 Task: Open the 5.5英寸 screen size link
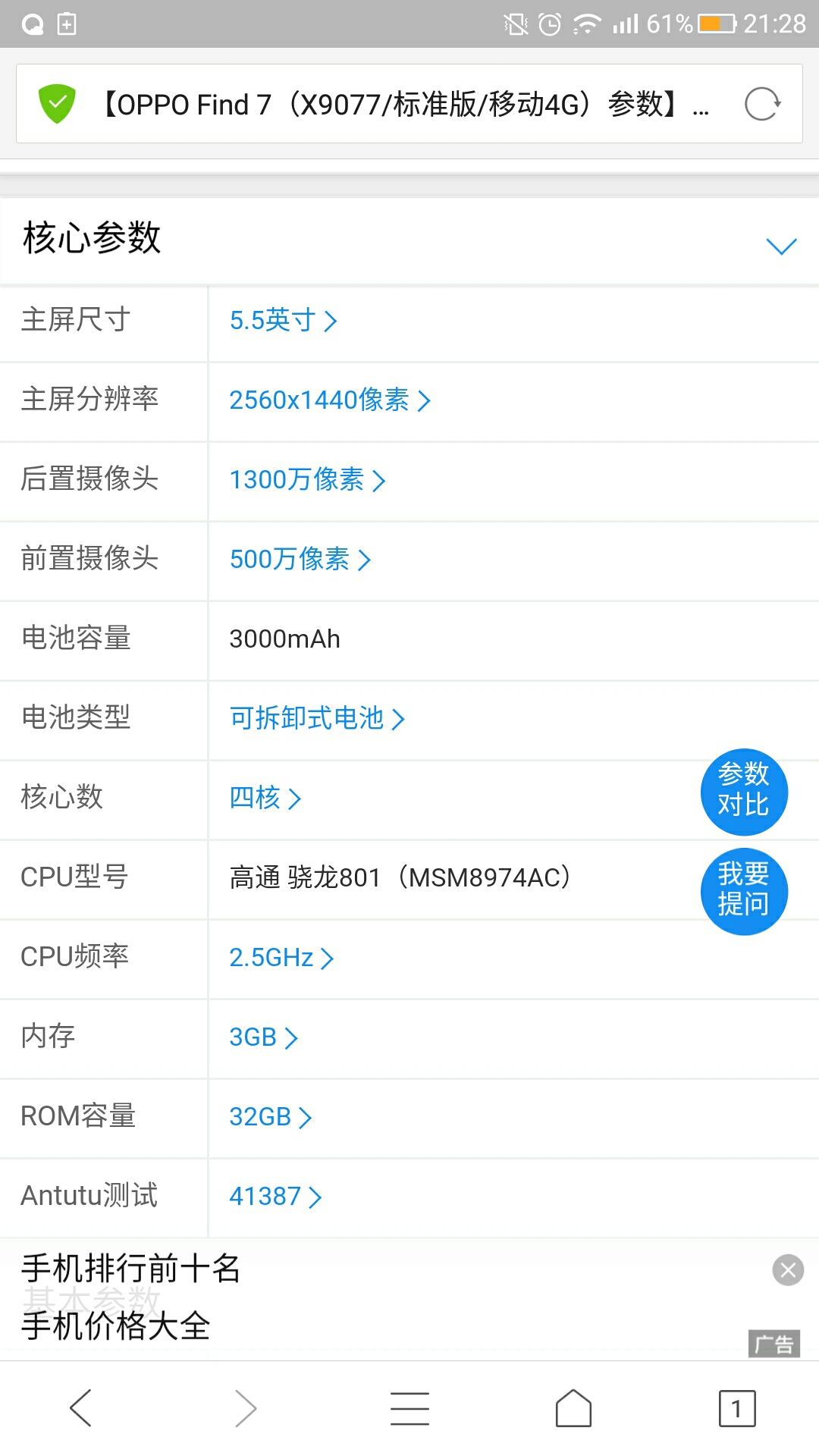click(283, 321)
